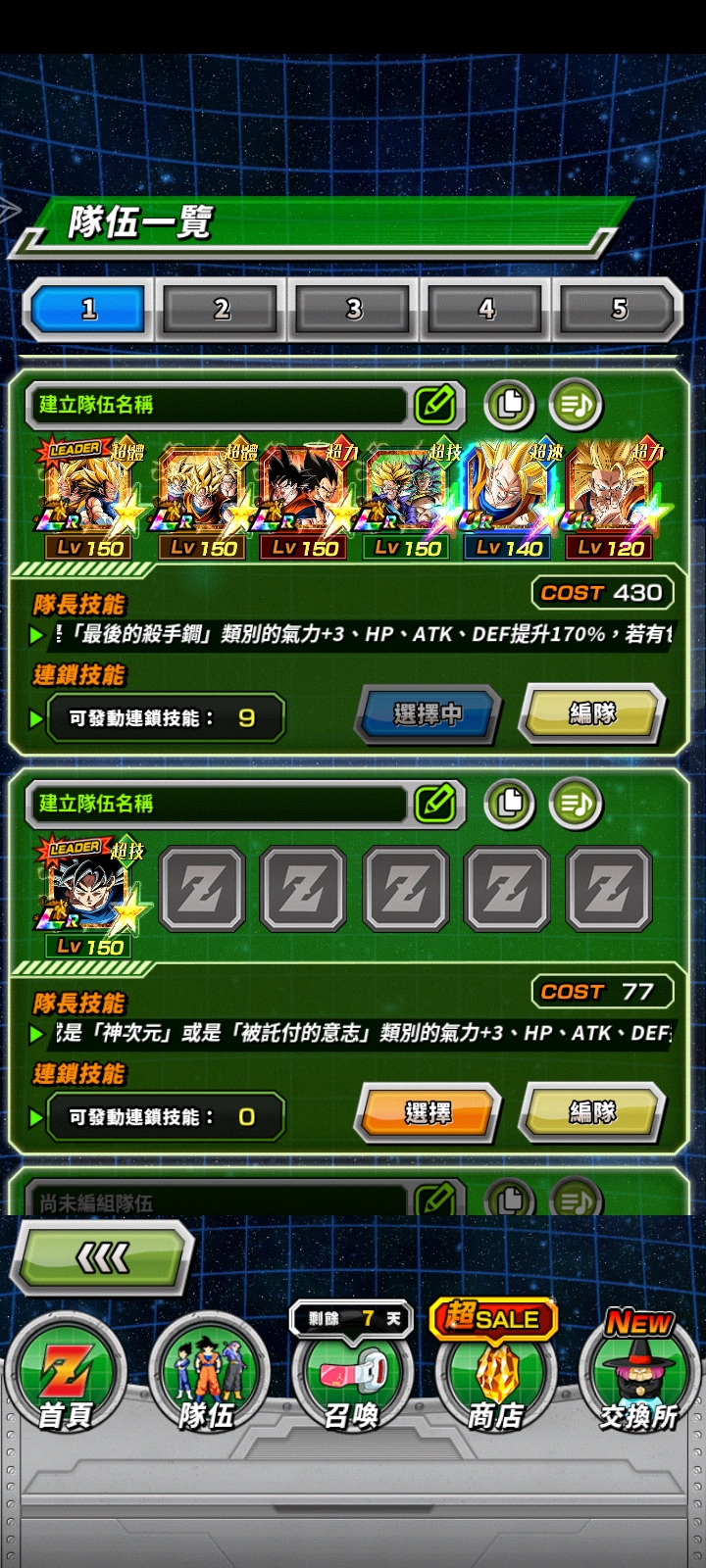706x1568 pixels.
Task: Open the 召喚 summon menu
Action: [x=351, y=1377]
